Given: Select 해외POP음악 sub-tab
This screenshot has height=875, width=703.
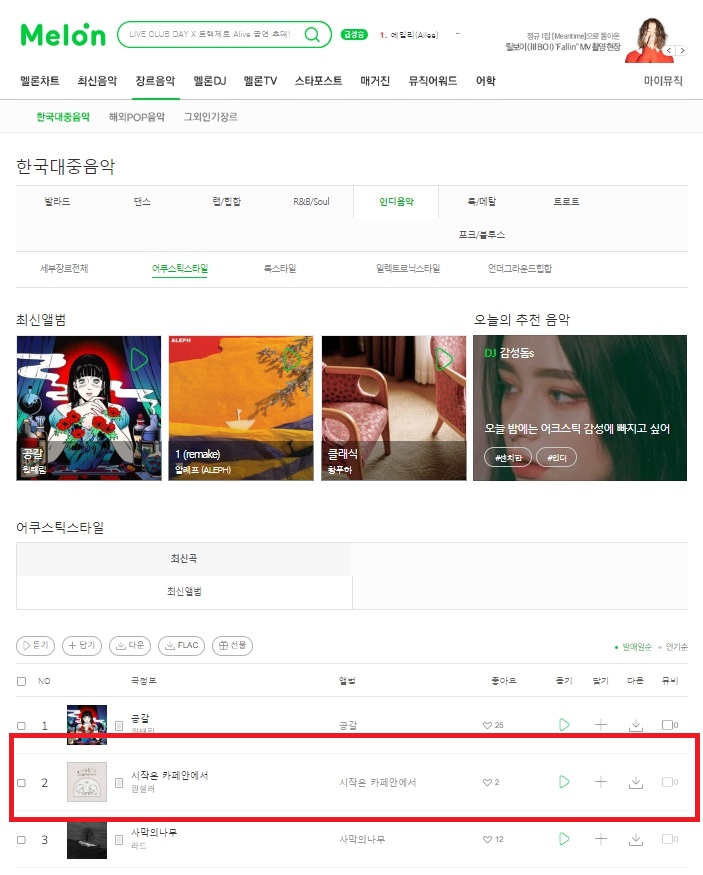Looking at the screenshot, I should (x=136, y=117).
